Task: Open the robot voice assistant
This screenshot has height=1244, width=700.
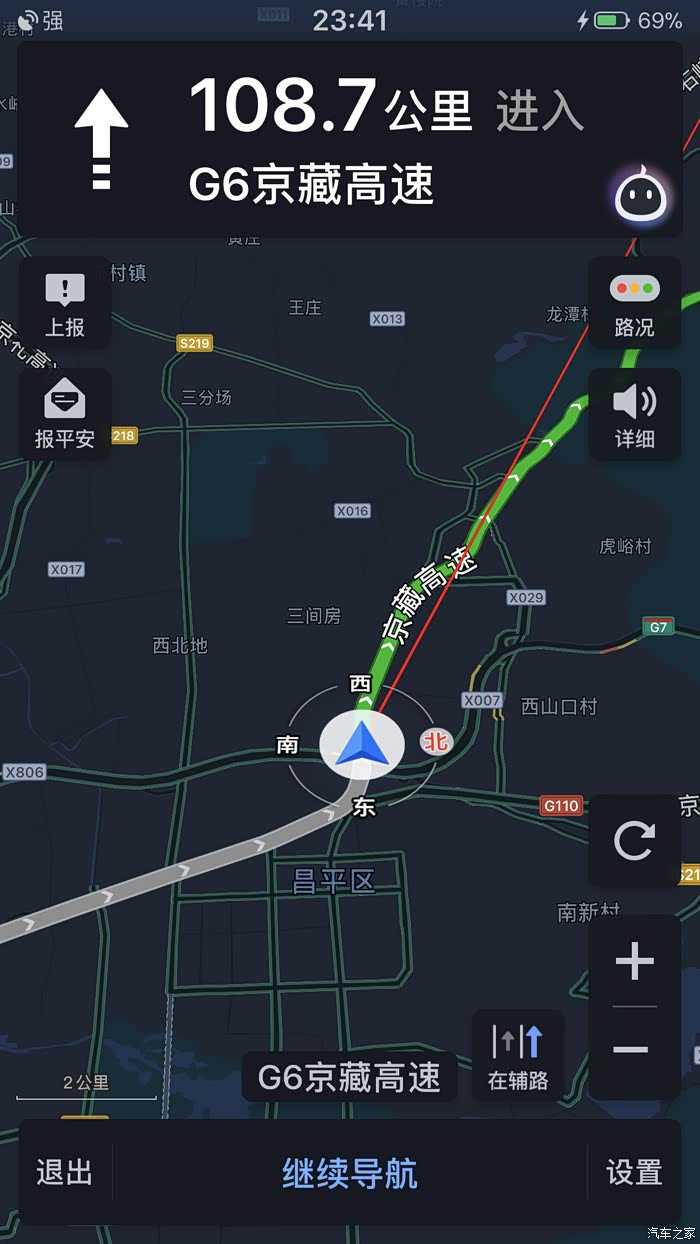Action: click(639, 197)
